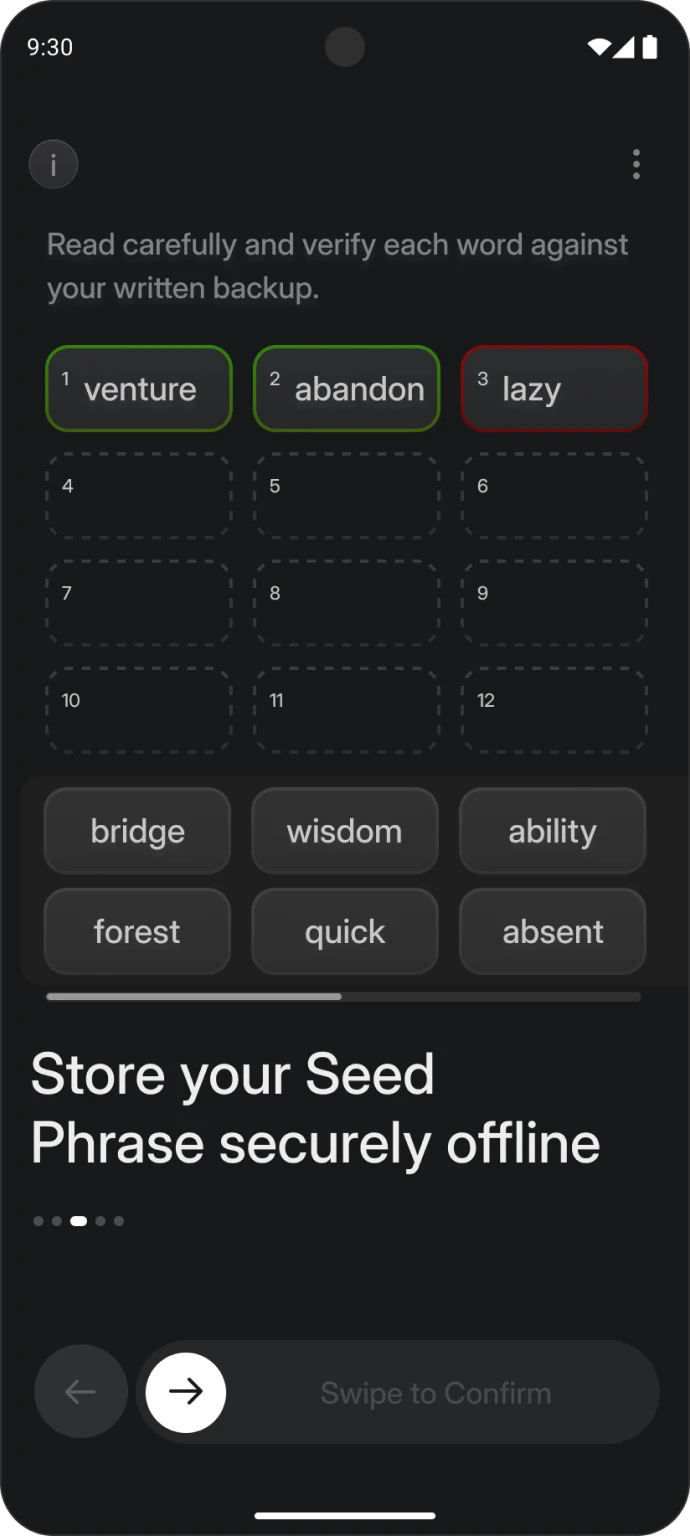690x1536 pixels.
Task: Tap the word list scrollbar
Action: coord(343,996)
